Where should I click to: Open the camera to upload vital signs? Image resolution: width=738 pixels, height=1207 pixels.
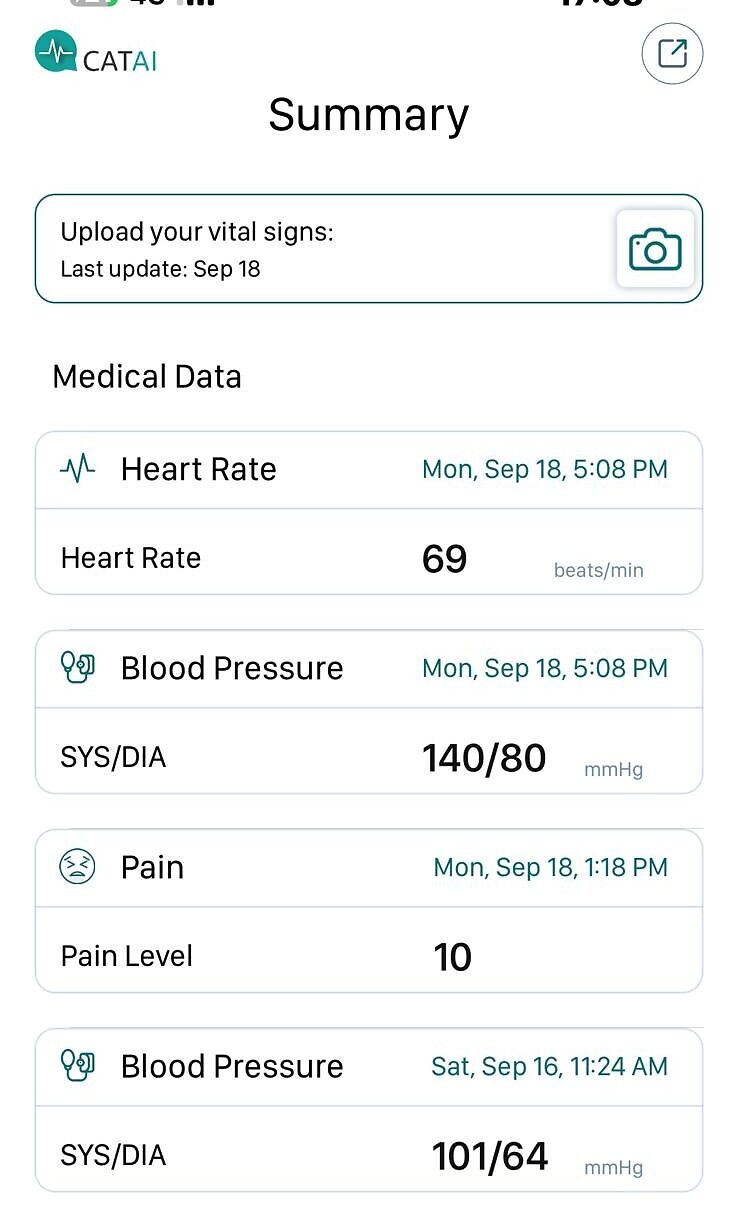(655, 249)
